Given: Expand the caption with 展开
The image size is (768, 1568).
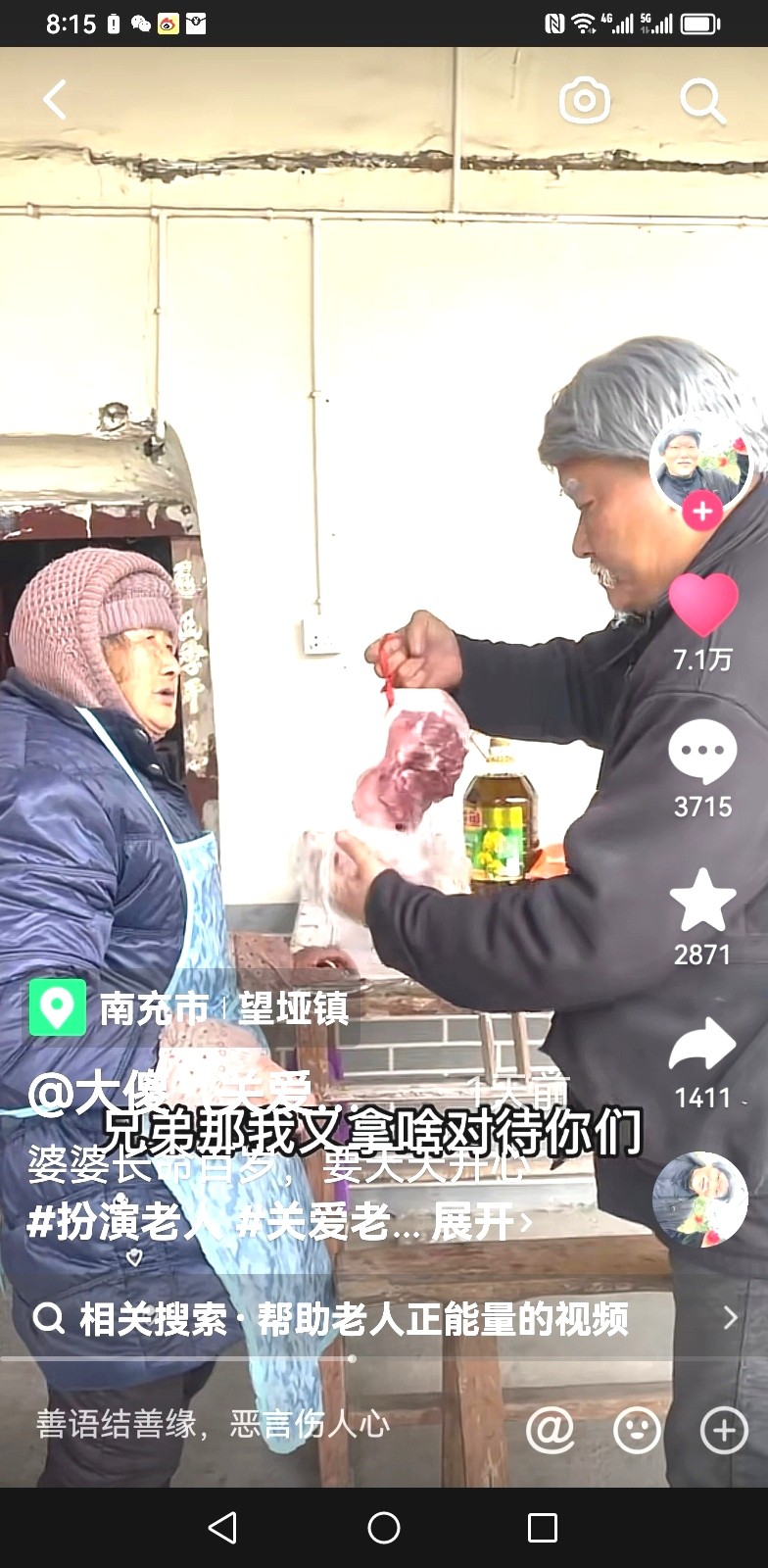Looking at the screenshot, I should pos(482,1222).
